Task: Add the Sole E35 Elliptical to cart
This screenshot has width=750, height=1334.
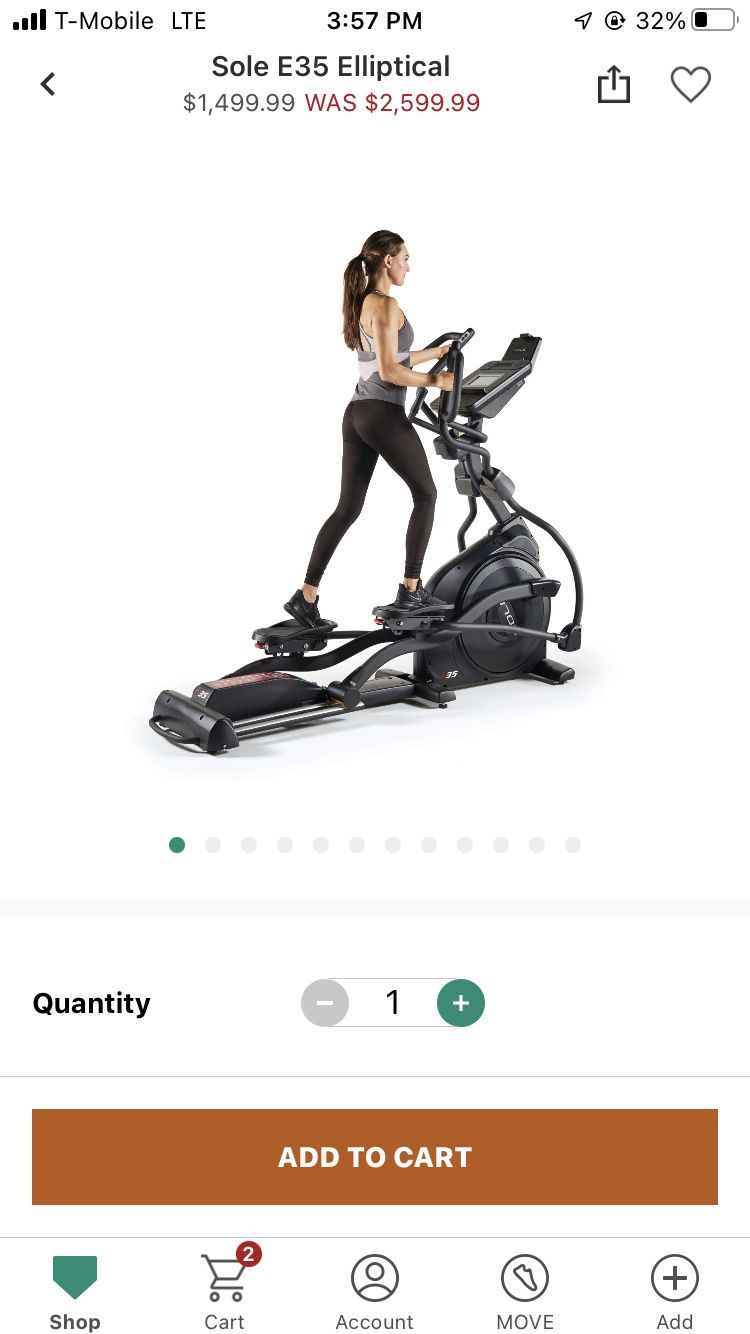Action: pyautogui.click(x=375, y=1157)
